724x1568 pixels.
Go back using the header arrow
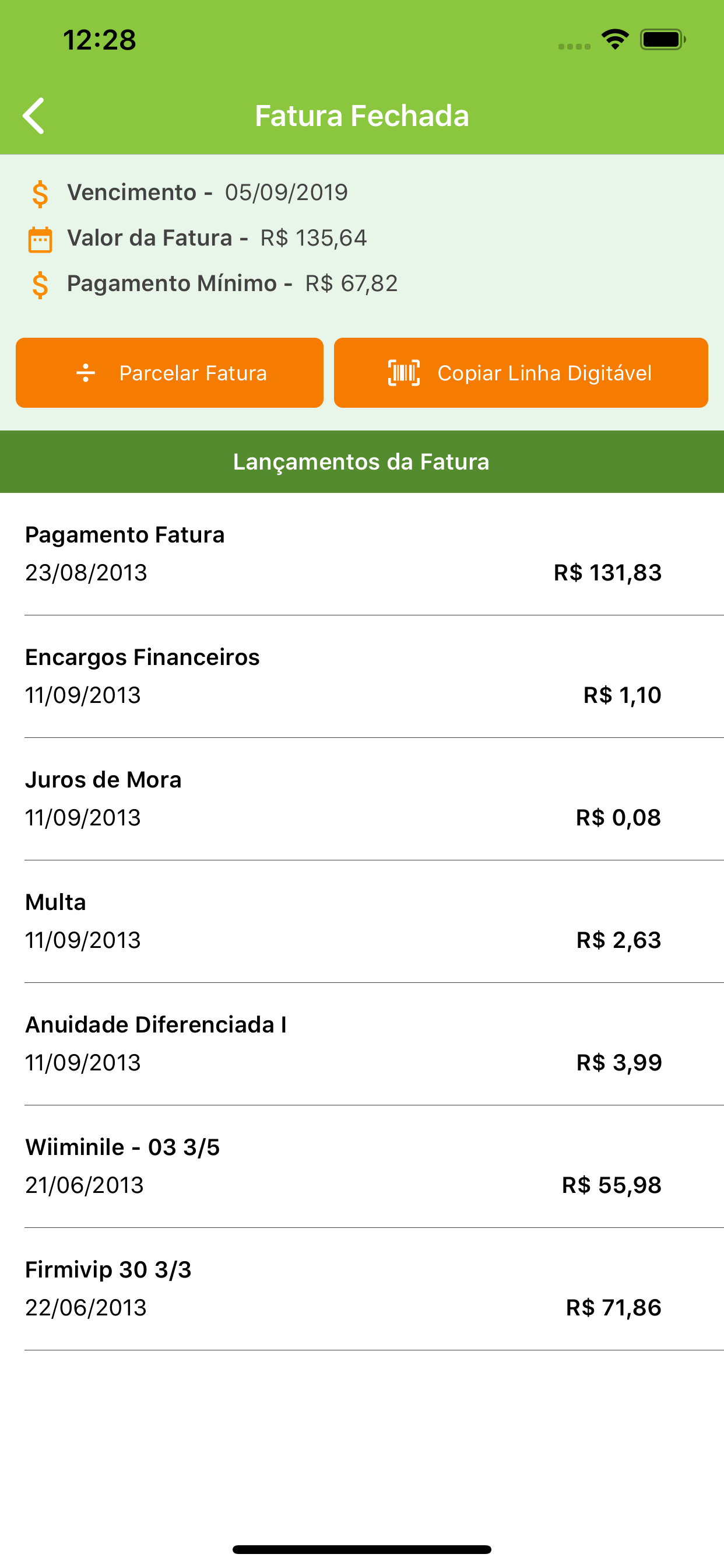(33, 116)
